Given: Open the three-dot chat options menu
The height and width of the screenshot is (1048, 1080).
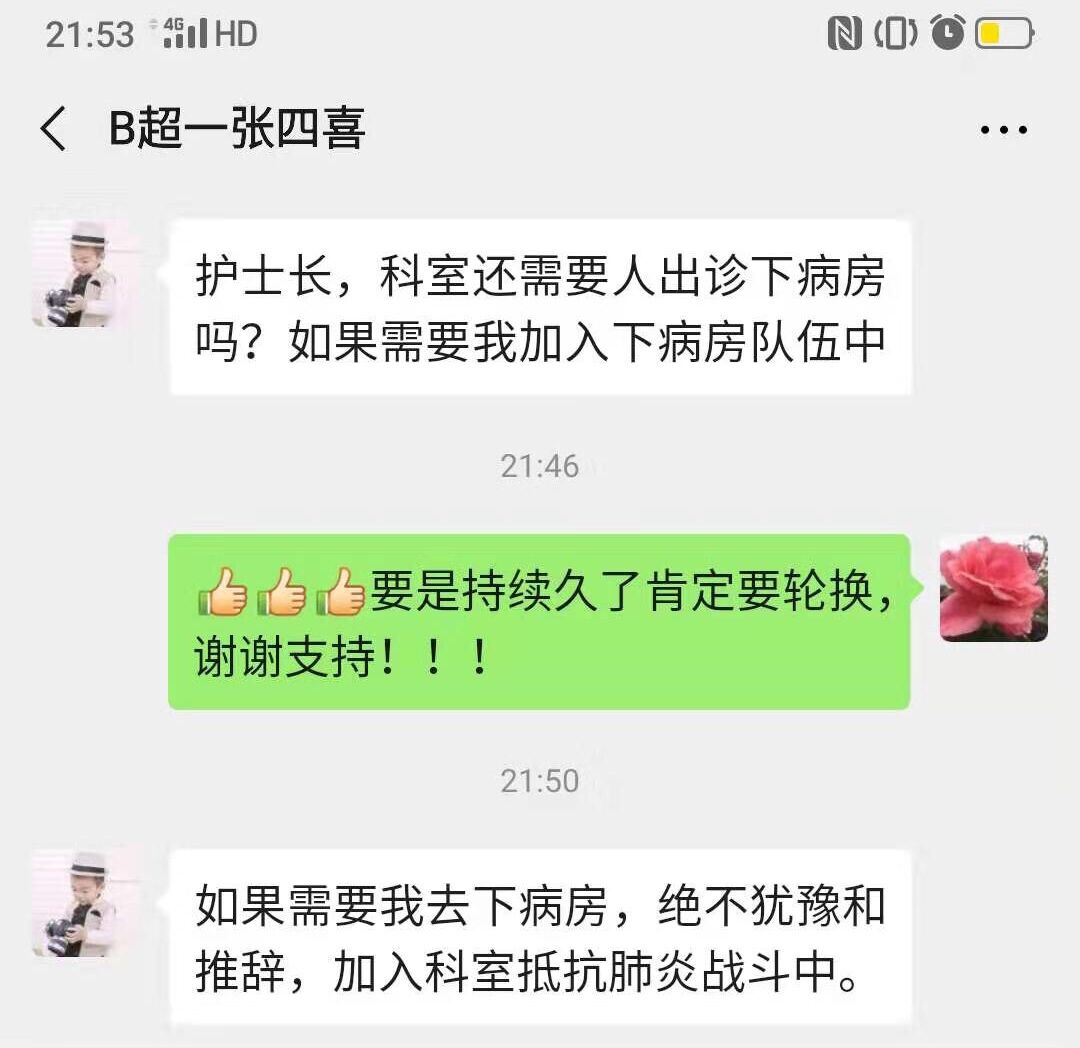Looking at the screenshot, I should pos(1003,131).
